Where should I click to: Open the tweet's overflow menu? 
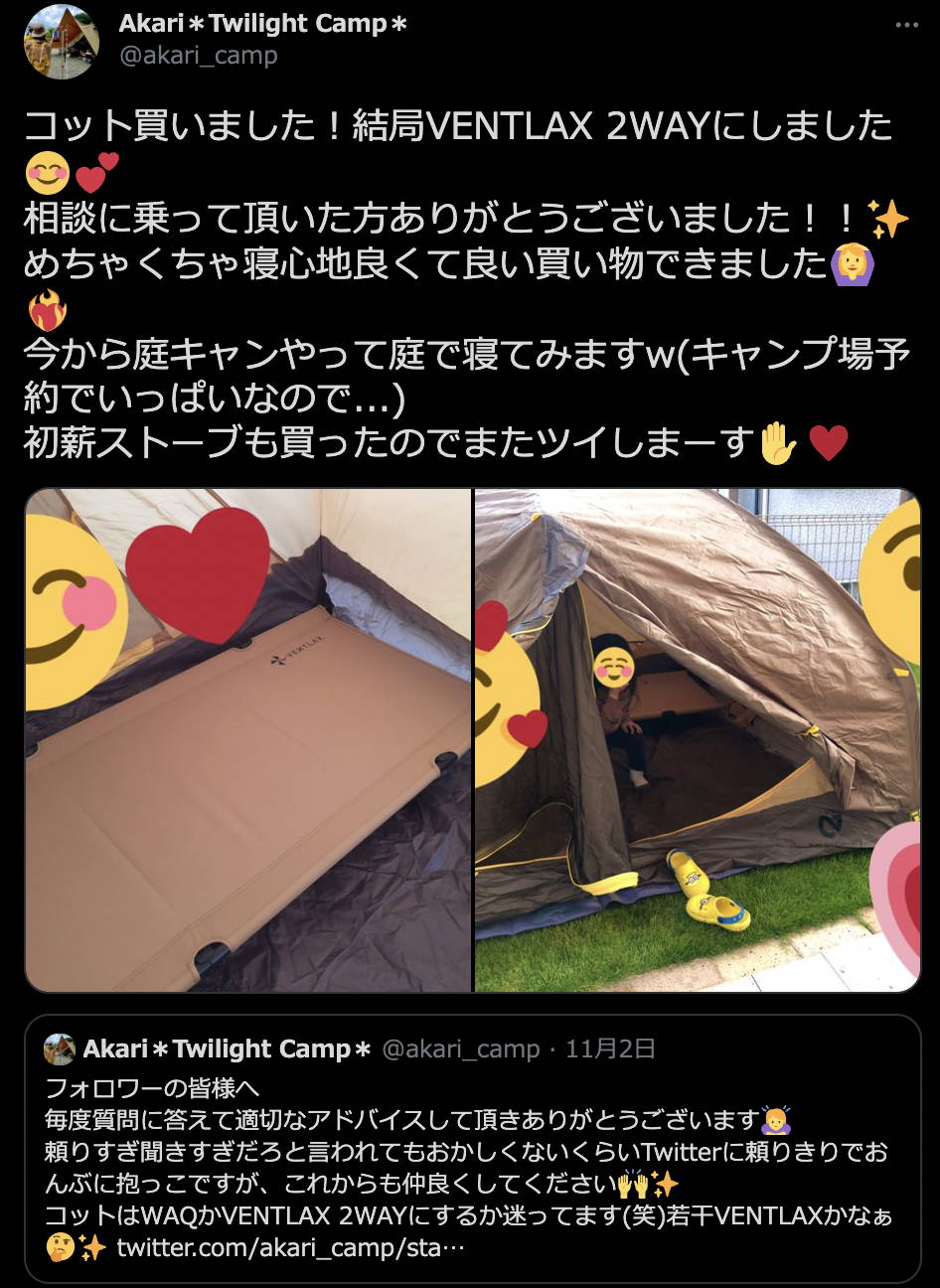click(x=906, y=27)
